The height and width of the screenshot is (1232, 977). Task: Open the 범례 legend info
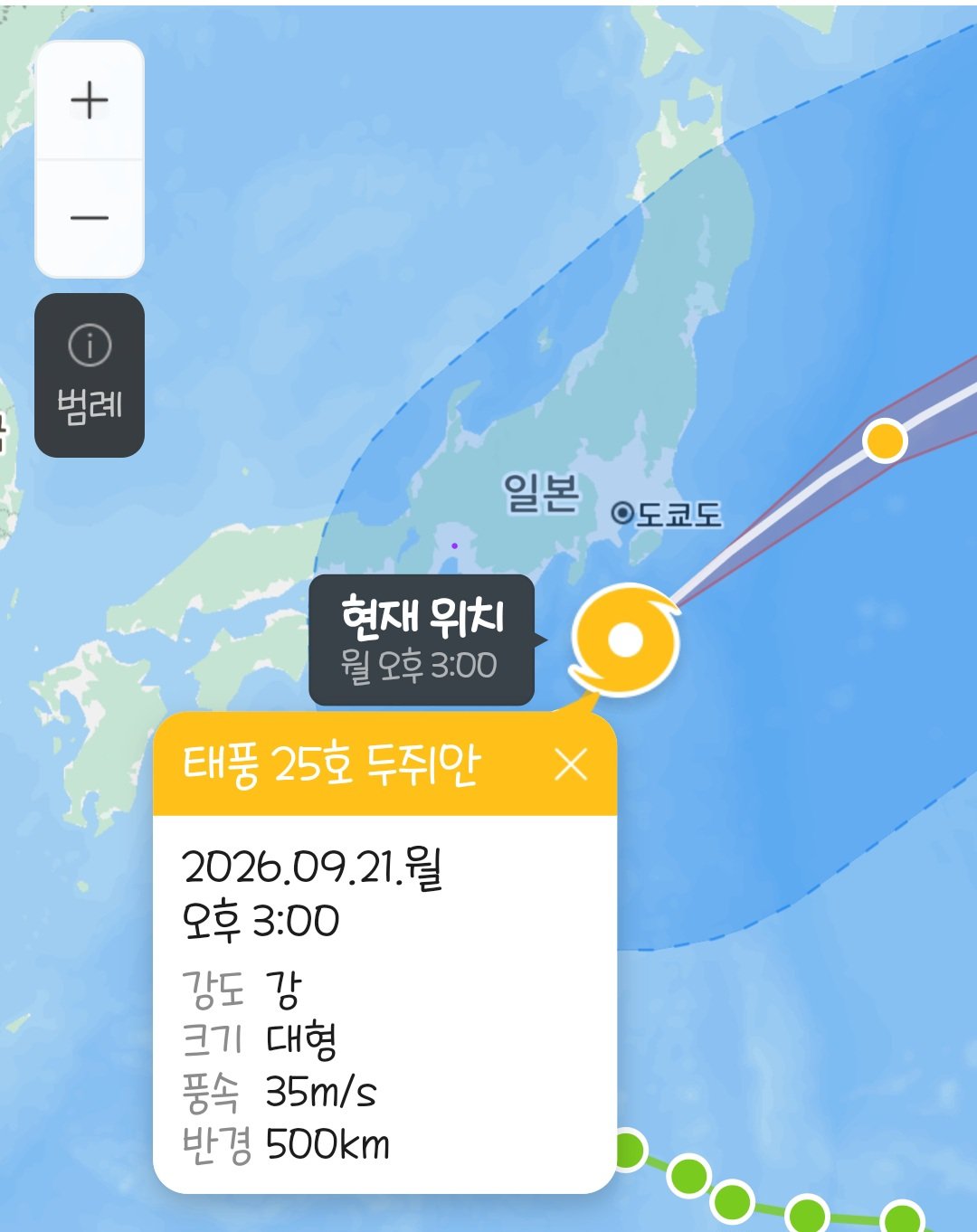tap(90, 375)
